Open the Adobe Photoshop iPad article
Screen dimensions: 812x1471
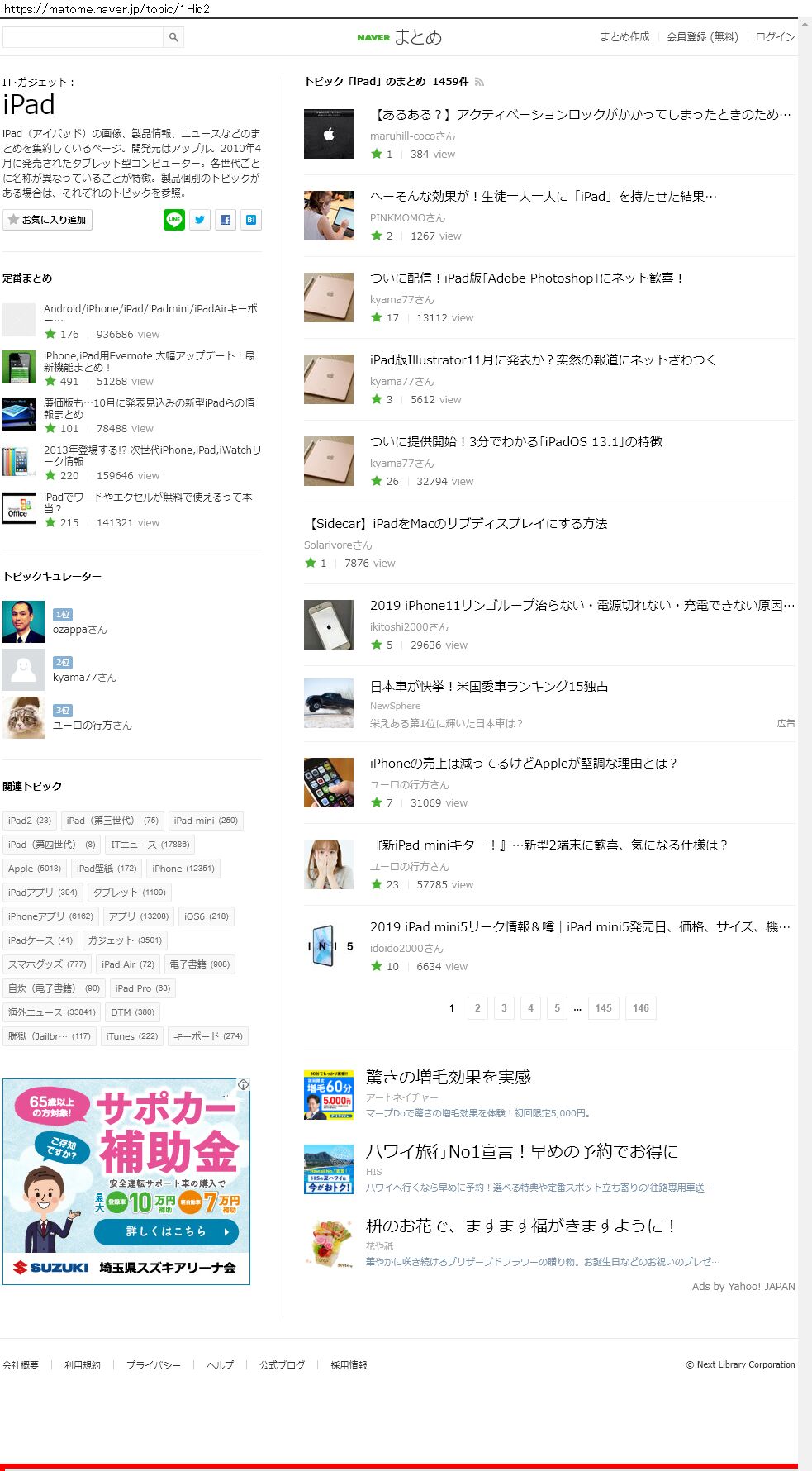(x=525, y=278)
